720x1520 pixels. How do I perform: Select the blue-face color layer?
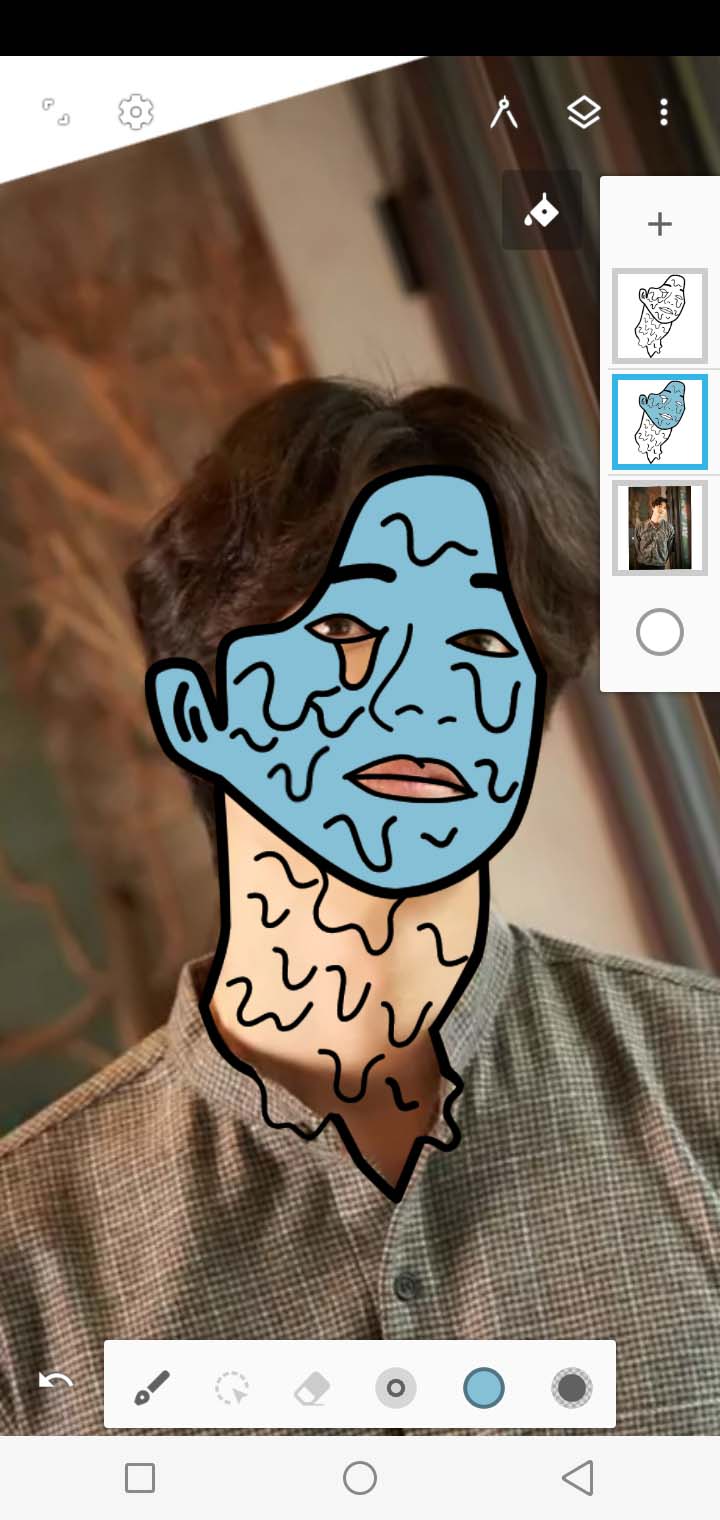[x=660, y=422]
